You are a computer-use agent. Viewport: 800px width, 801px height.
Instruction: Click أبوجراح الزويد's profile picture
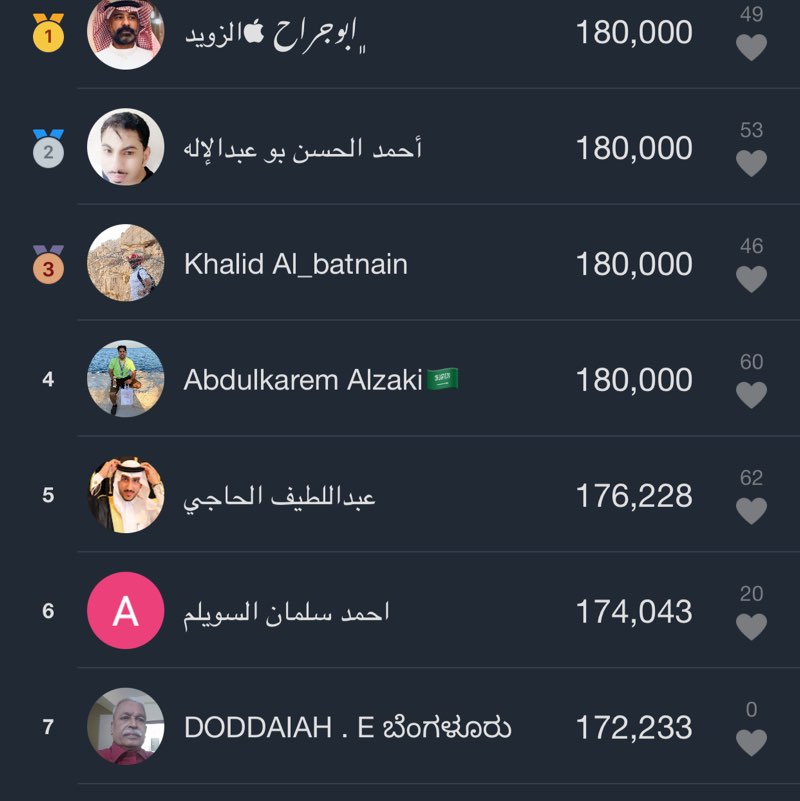point(123,33)
